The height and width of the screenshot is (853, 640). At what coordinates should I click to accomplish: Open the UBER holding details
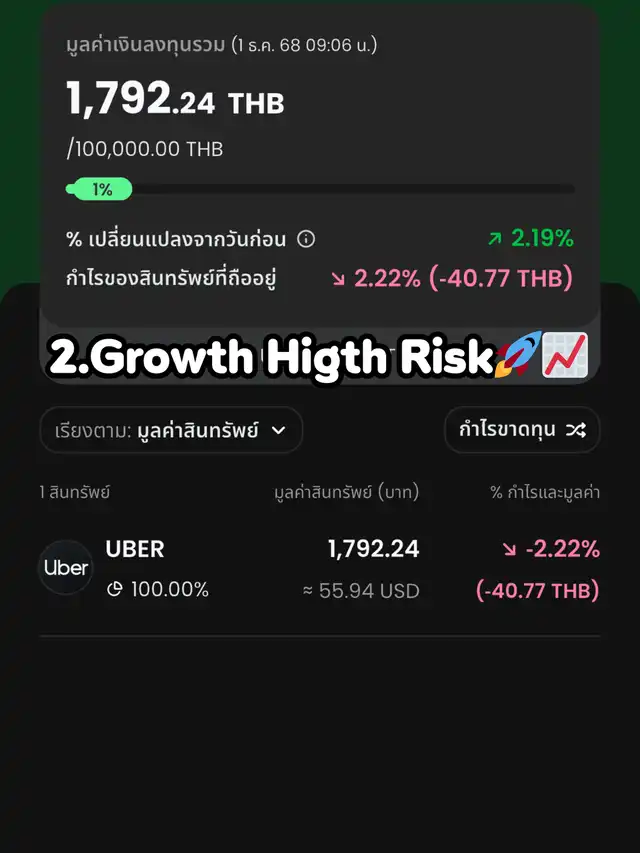(x=319, y=569)
